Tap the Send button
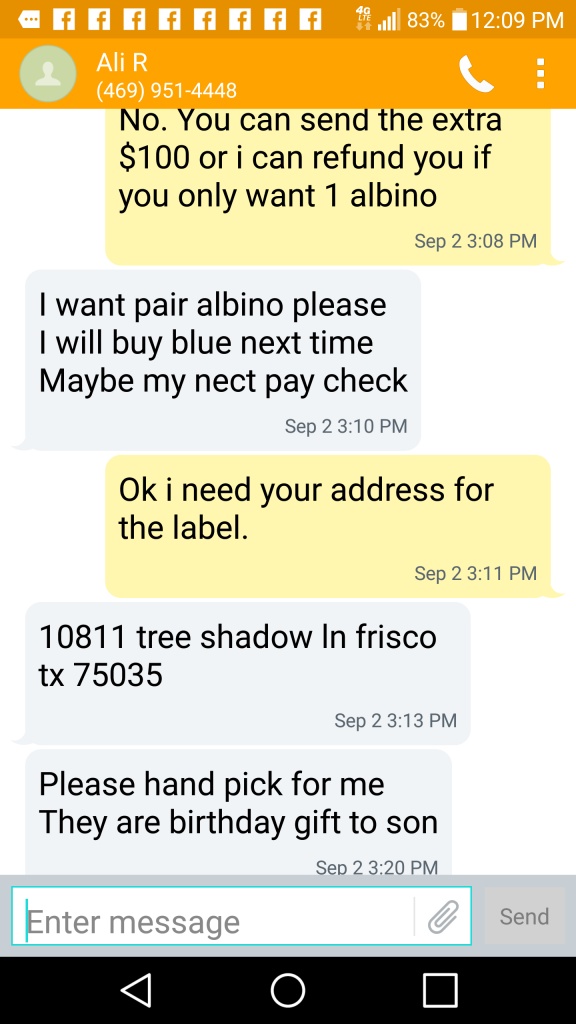The image size is (576, 1024). coord(524,916)
